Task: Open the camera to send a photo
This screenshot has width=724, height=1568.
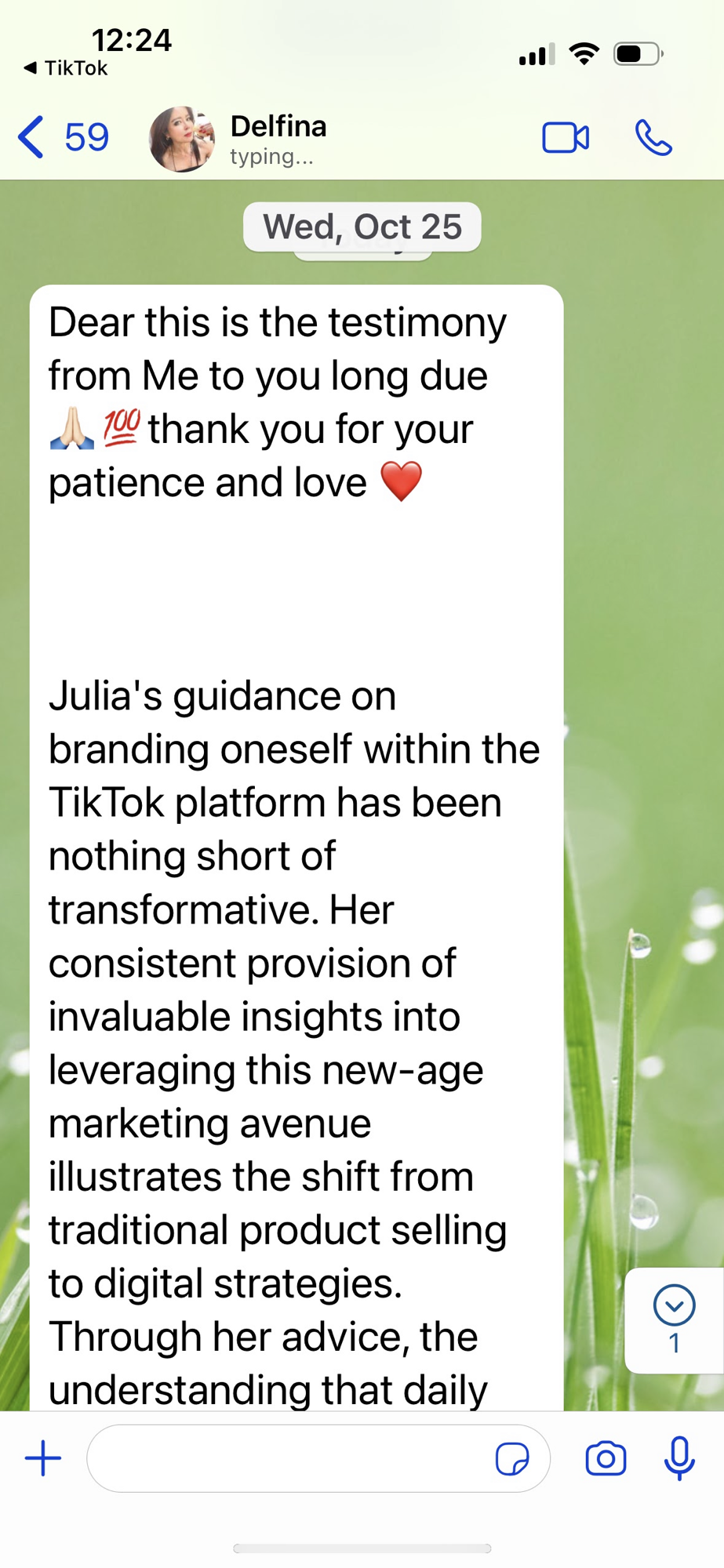Action: 606,1458
